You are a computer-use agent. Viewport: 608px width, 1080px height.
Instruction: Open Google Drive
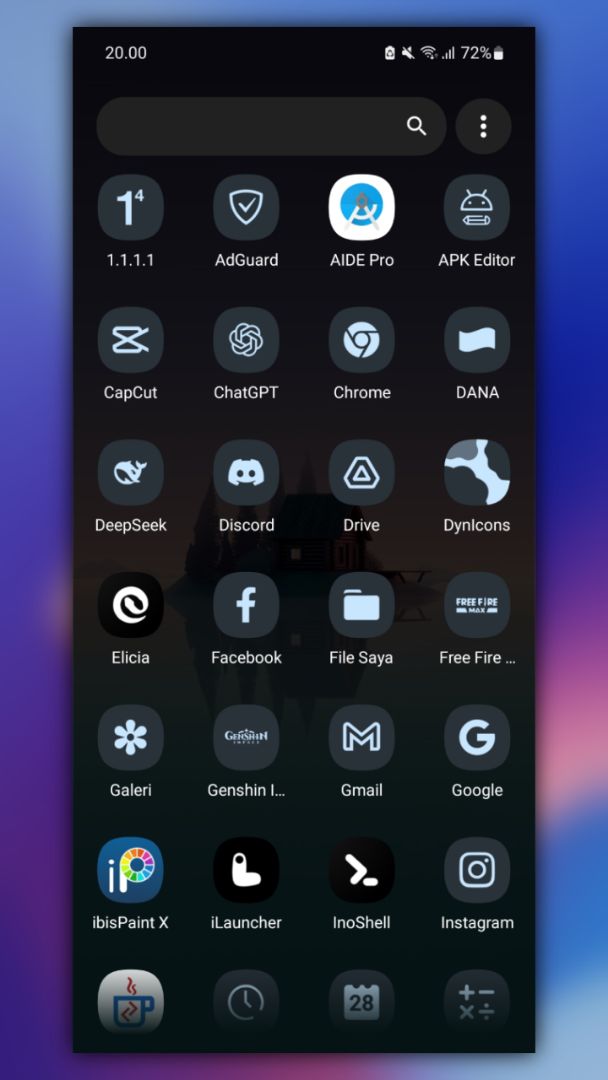362,473
